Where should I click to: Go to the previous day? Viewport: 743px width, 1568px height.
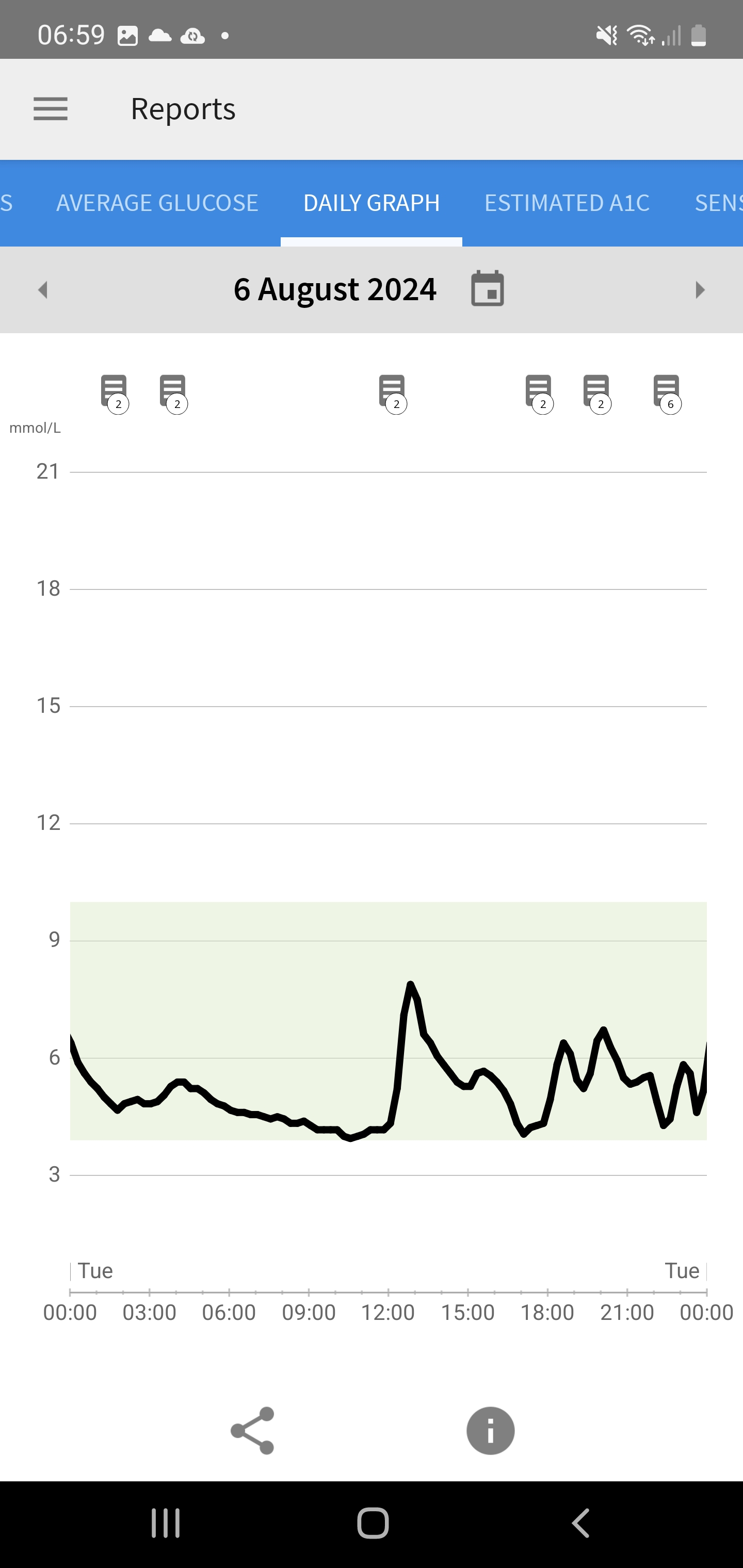(43, 290)
